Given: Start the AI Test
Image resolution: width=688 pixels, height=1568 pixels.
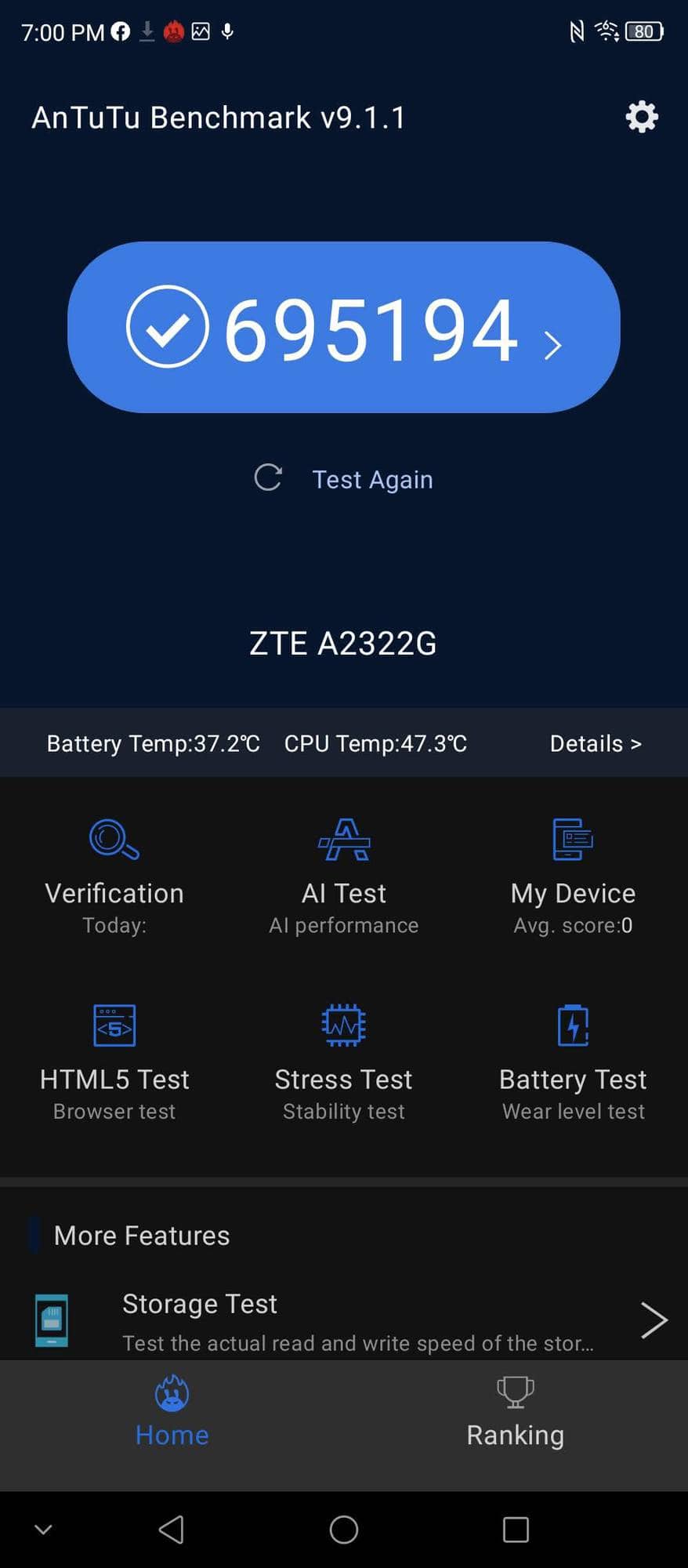Looking at the screenshot, I should (x=344, y=875).
